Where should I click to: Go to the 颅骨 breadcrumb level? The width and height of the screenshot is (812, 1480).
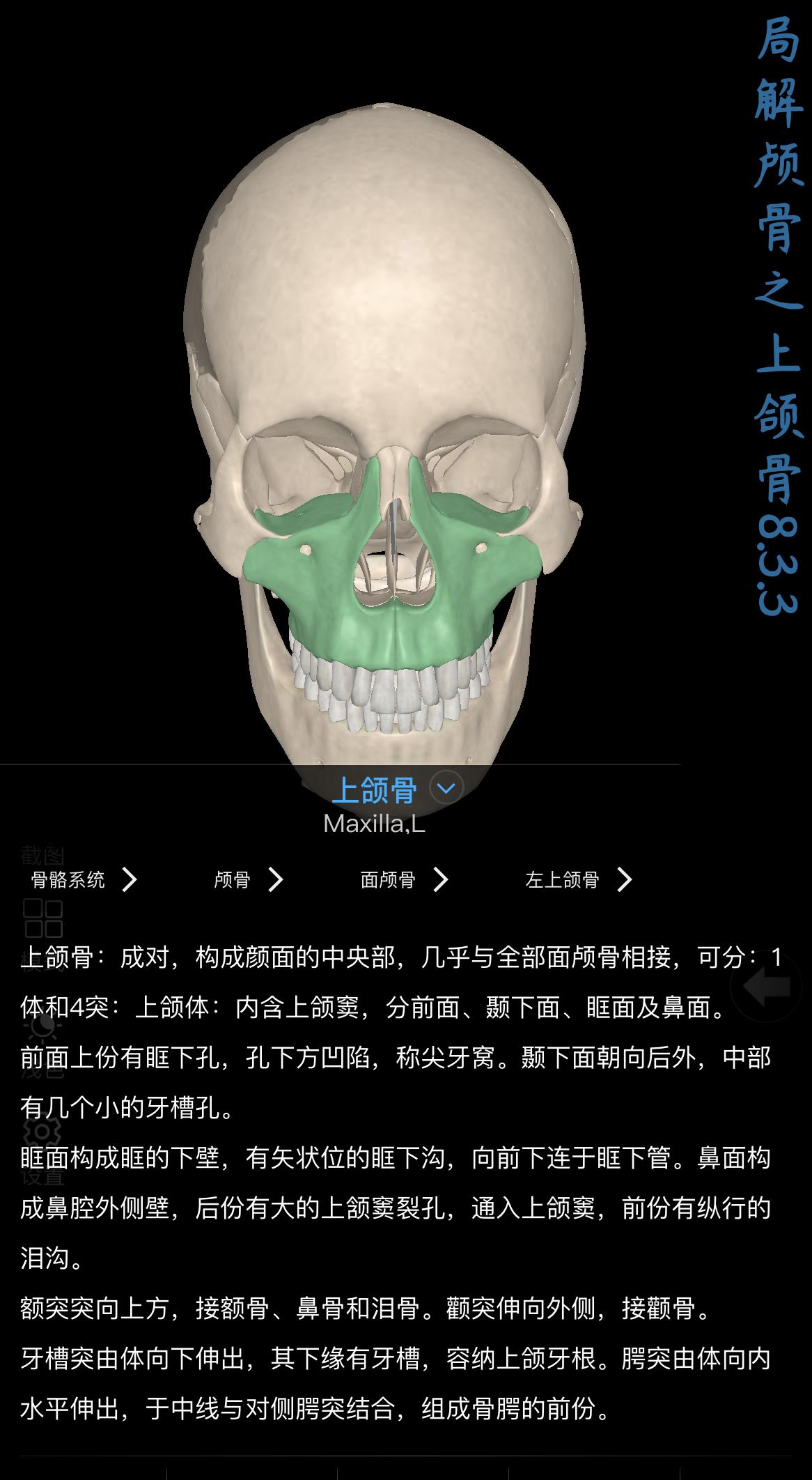coord(249,880)
